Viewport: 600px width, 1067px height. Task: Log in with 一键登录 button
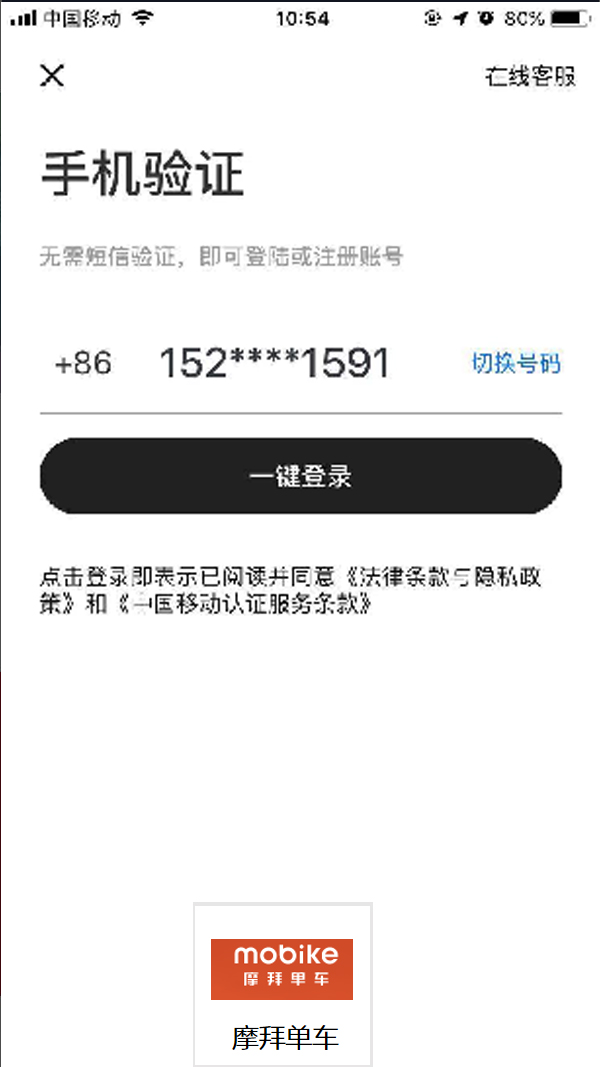point(301,476)
